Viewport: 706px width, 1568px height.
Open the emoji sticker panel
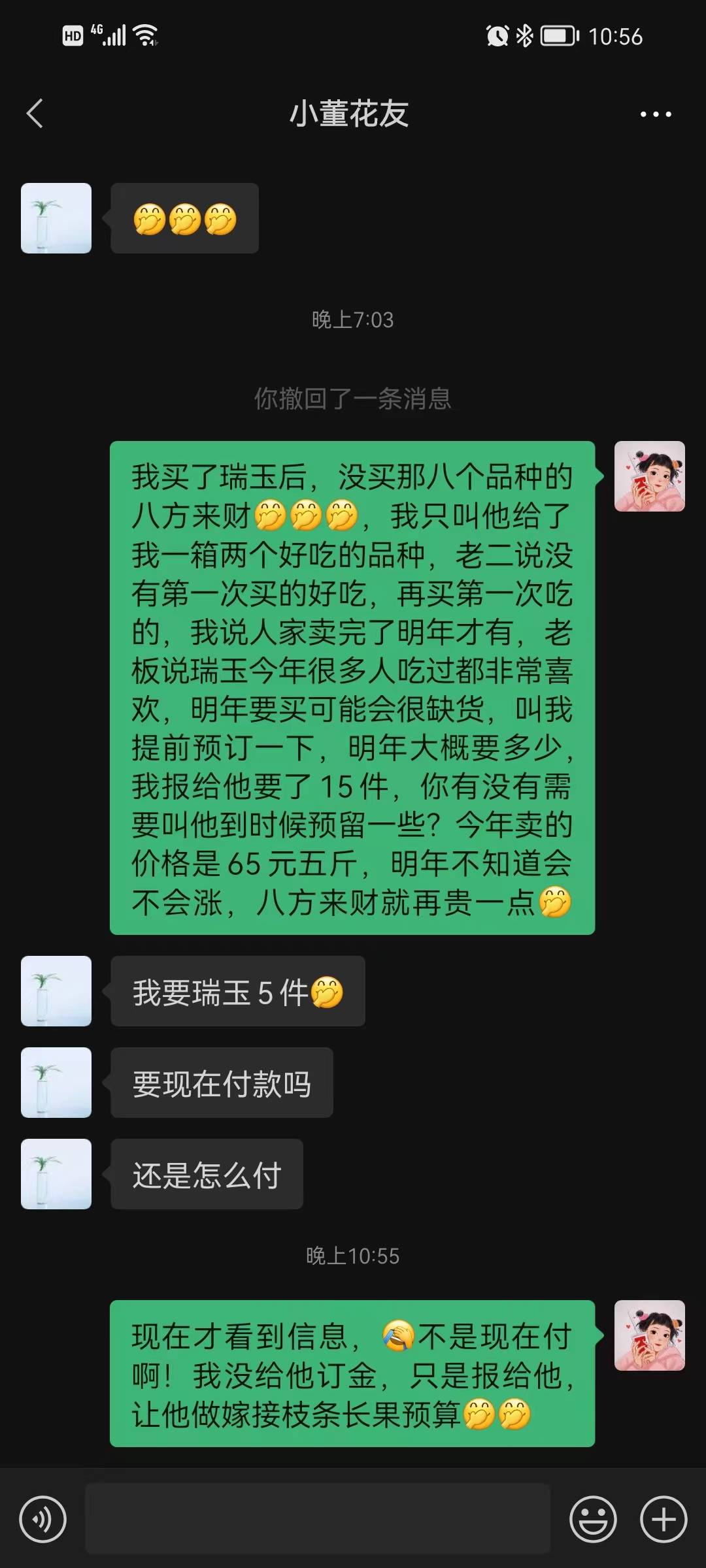pos(593,1519)
